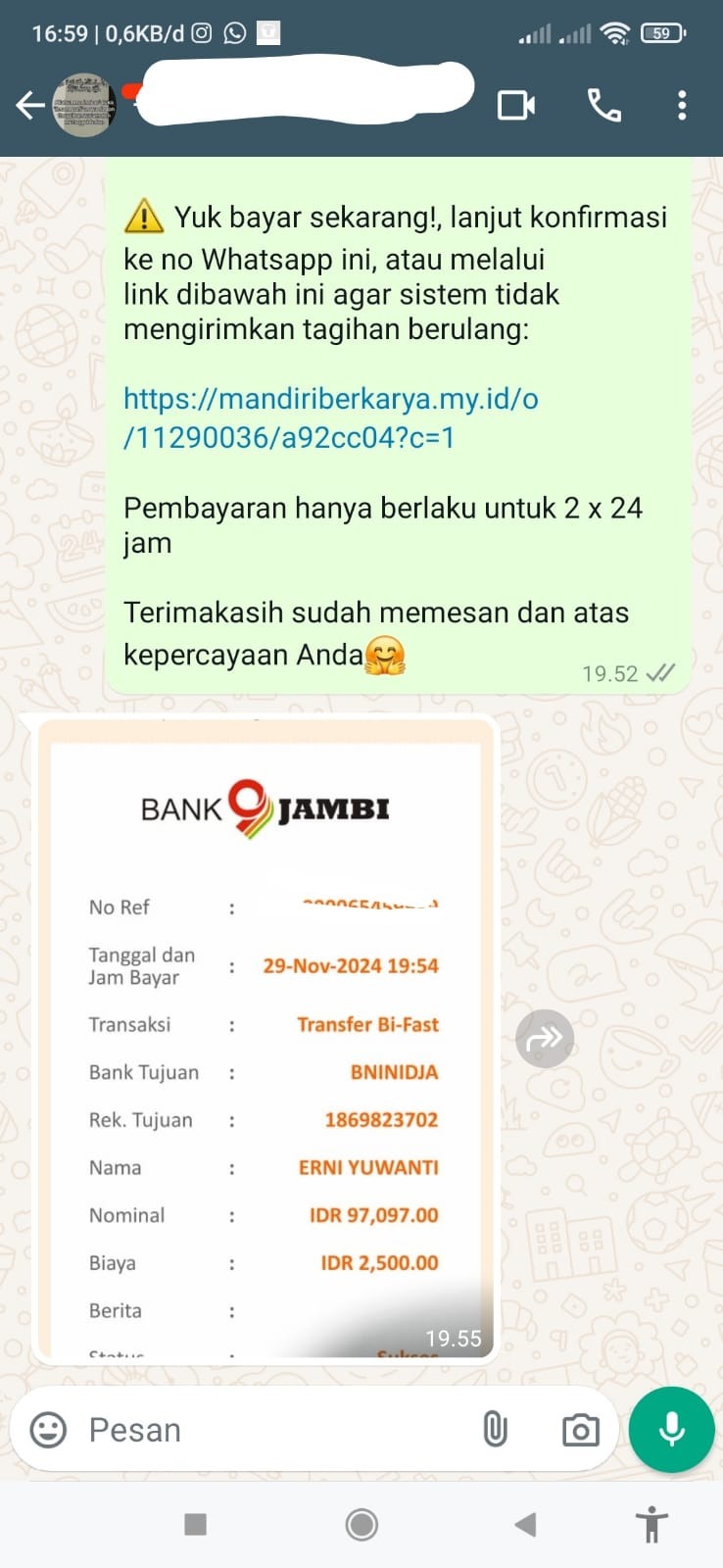Forward the receipt image
The height and width of the screenshot is (1568, 723).
545,1038
